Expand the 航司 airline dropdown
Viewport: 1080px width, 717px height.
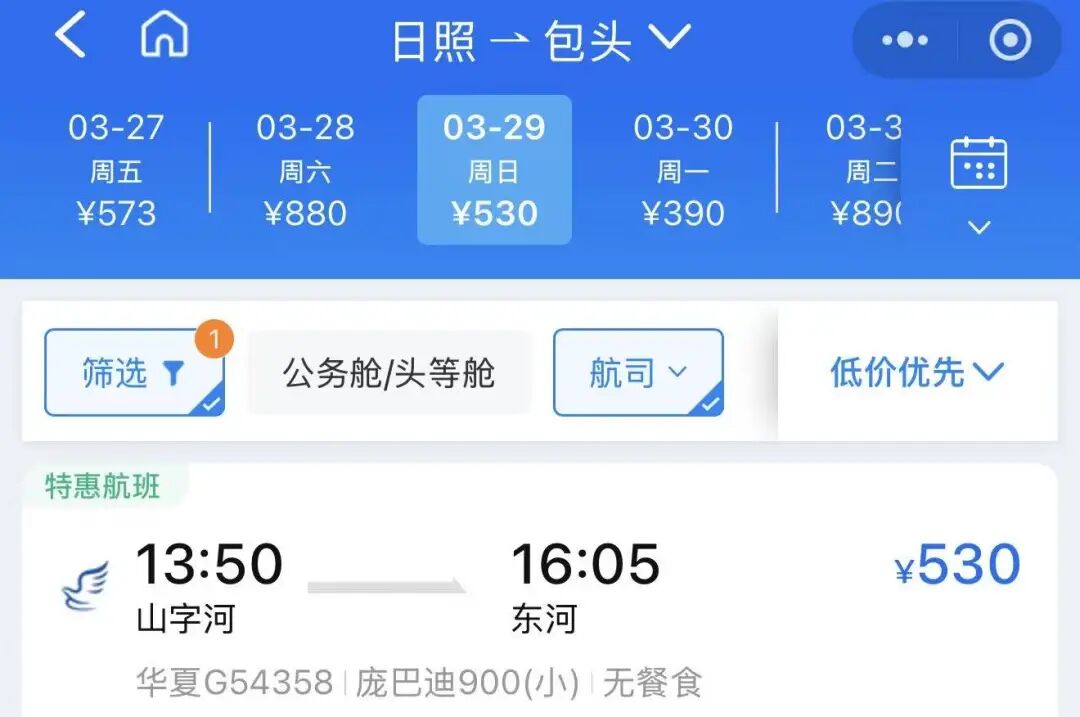tap(638, 373)
